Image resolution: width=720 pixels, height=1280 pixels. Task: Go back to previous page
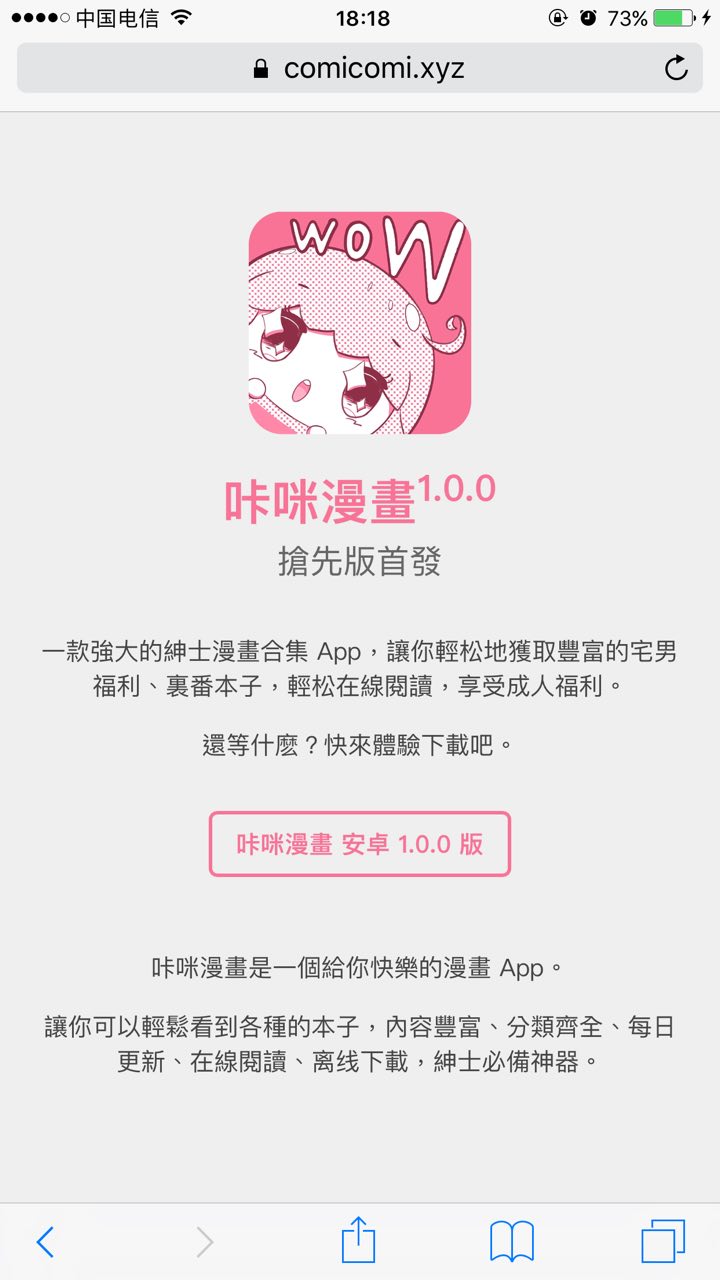pos(45,1242)
